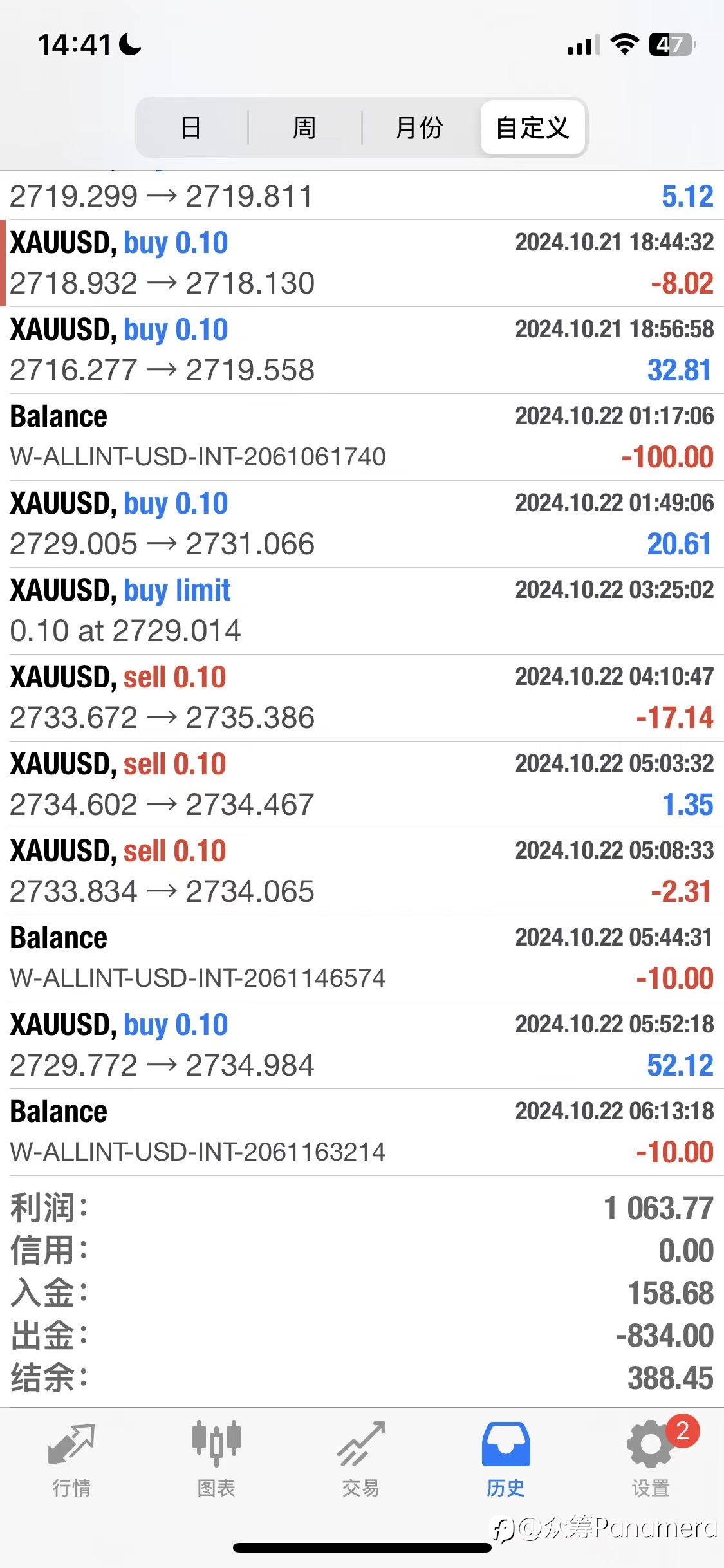Open the Balance entry at 06:13:18
The height and width of the screenshot is (1568, 724).
point(362,1132)
